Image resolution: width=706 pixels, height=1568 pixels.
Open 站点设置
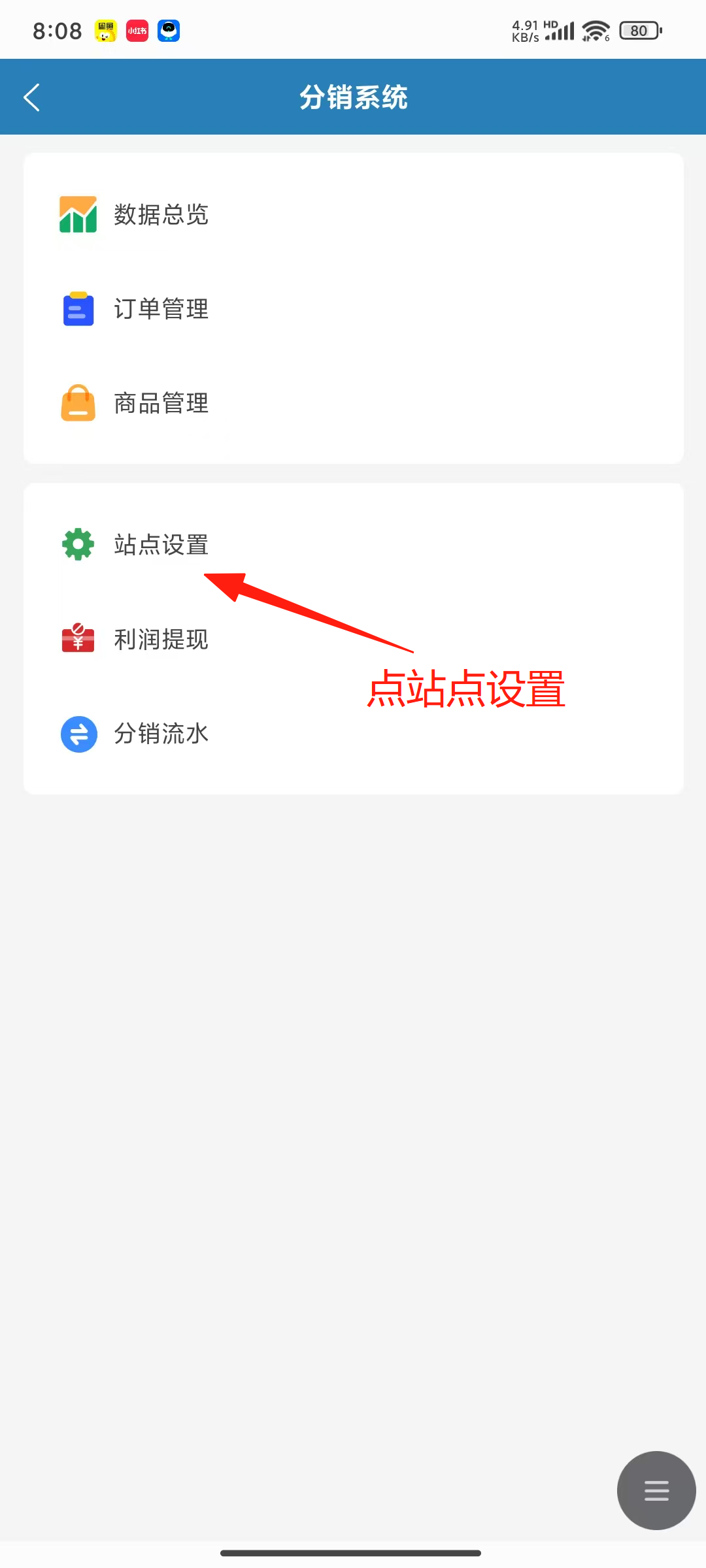[160, 544]
